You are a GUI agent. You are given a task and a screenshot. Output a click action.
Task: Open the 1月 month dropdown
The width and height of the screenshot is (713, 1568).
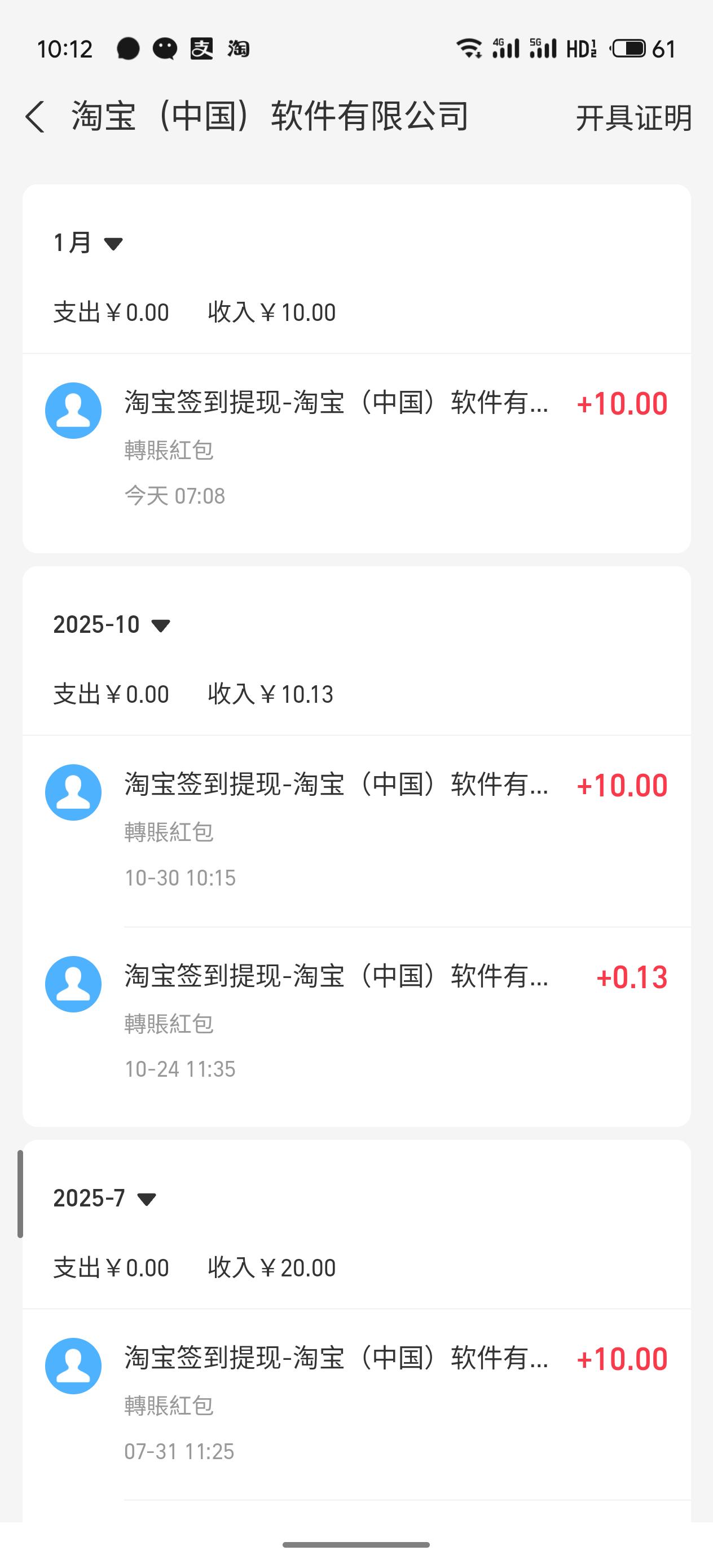[x=89, y=243]
